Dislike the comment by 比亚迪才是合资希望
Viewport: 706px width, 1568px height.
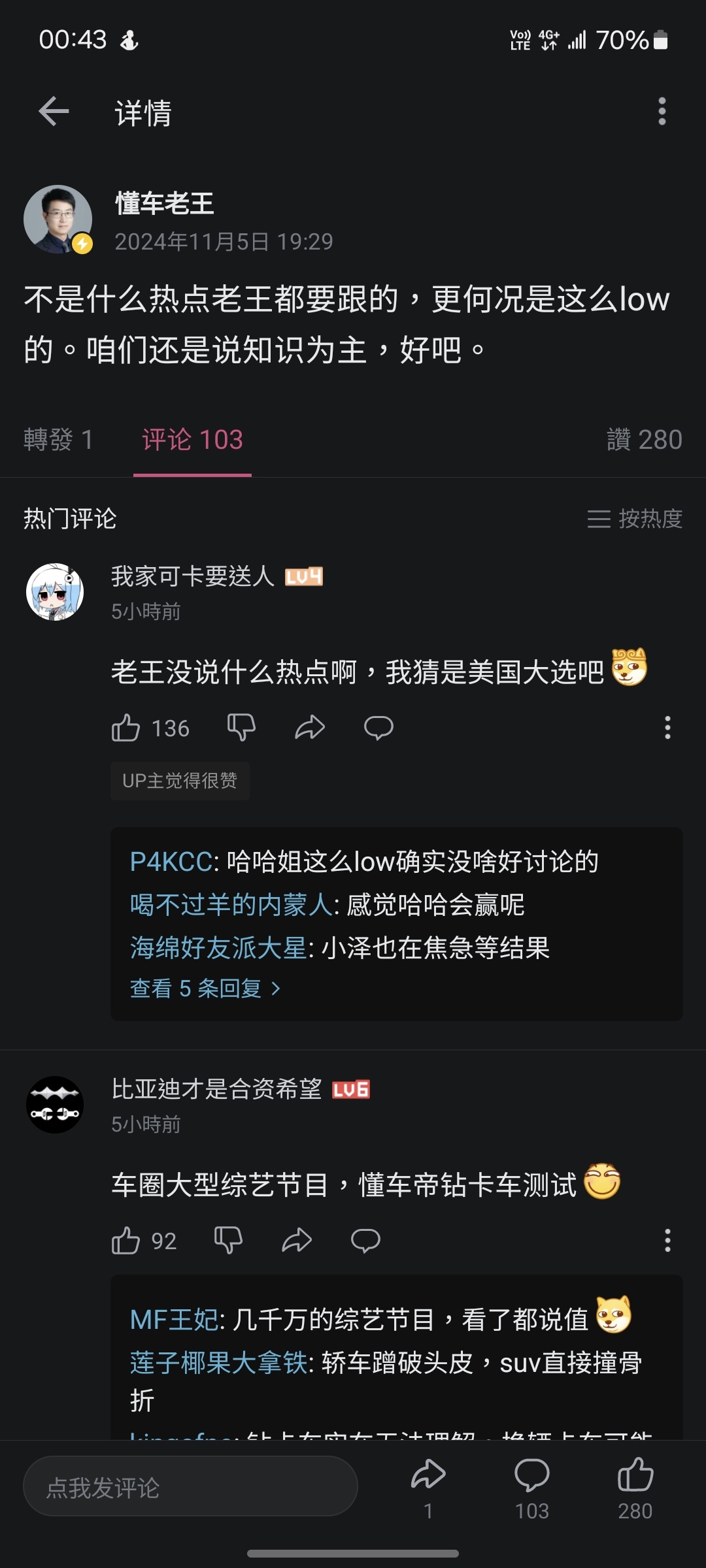click(229, 1241)
